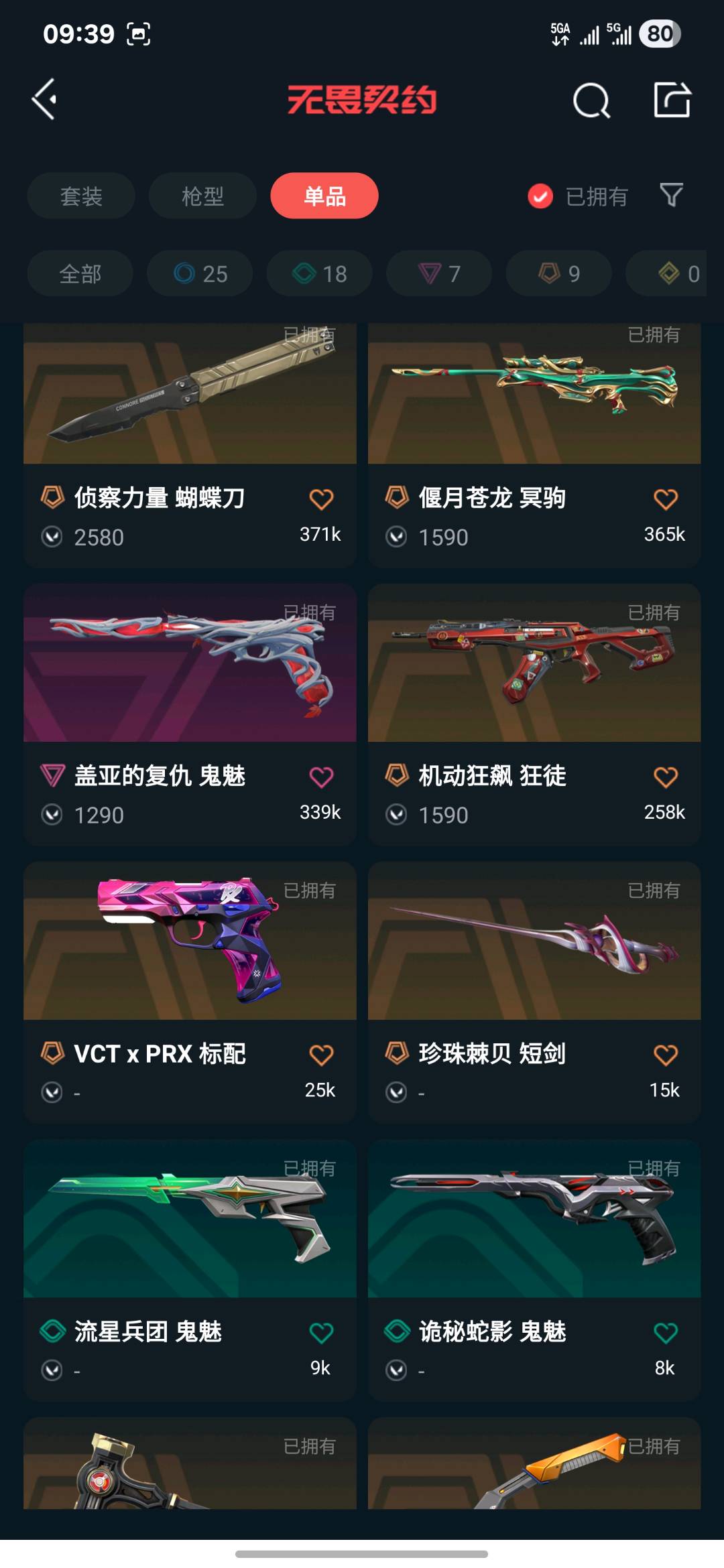Viewport: 724px width, 1568px height.
Task: Tap the heart on 珍珠棘贝 短剑
Action: pos(665,1055)
